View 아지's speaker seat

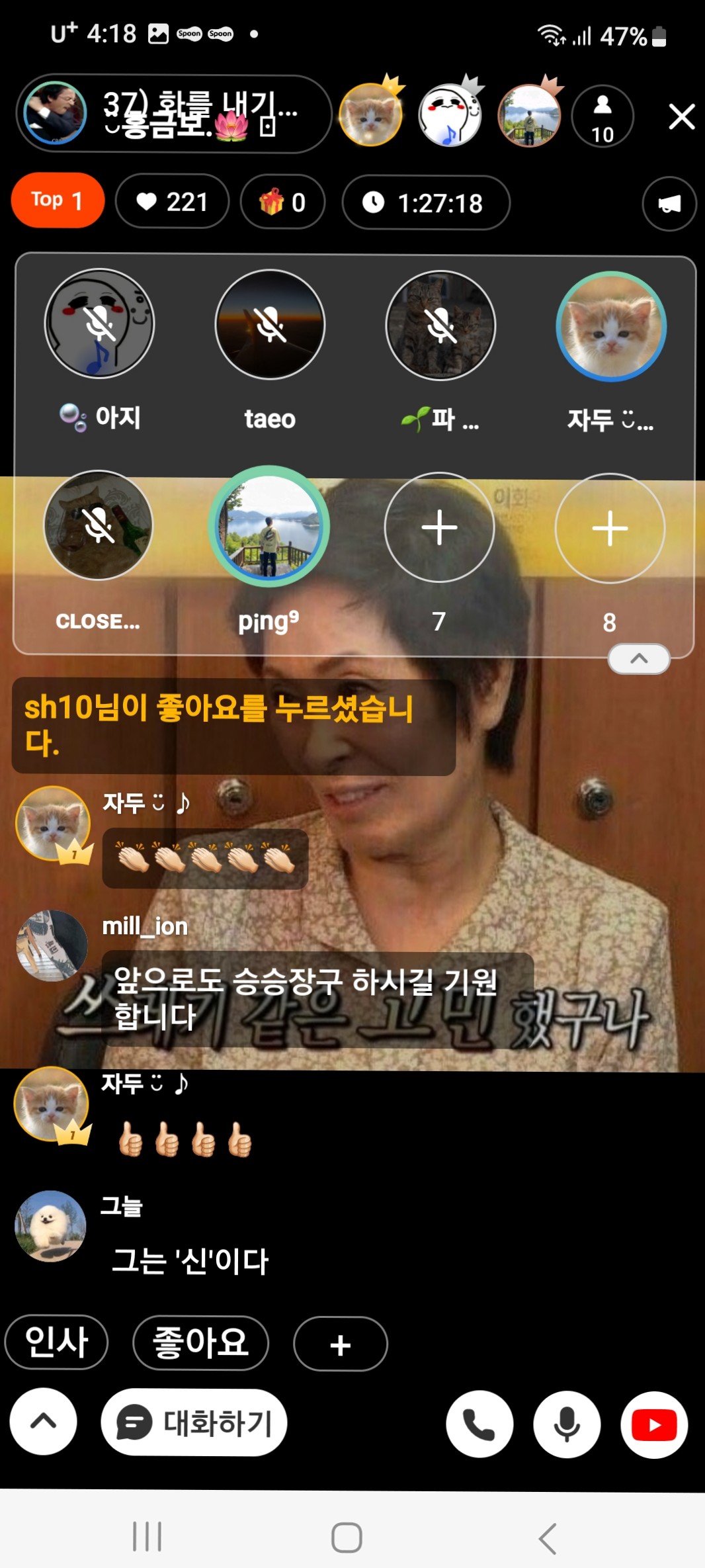point(99,324)
